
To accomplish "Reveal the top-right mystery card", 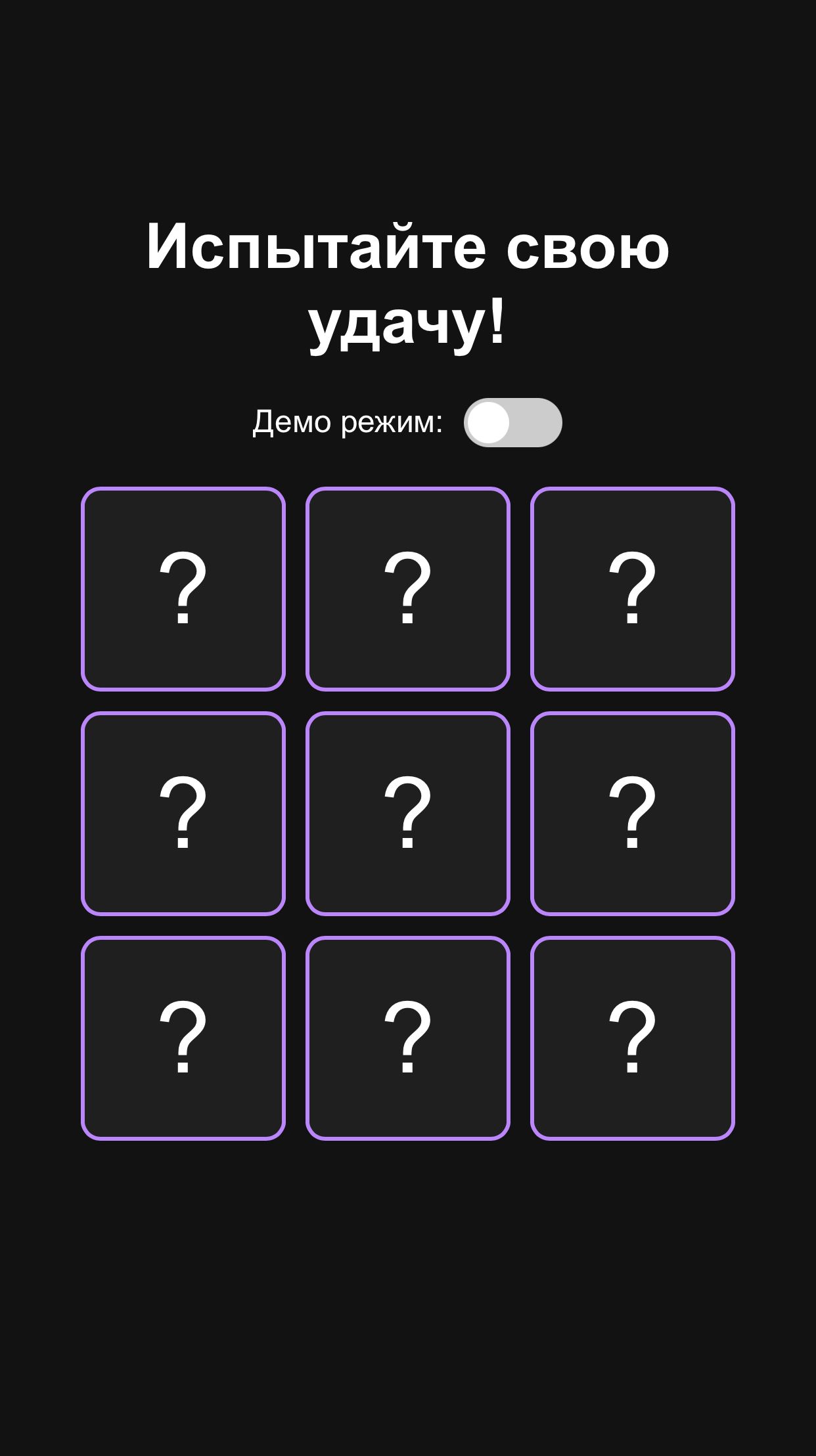I will 633,589.
